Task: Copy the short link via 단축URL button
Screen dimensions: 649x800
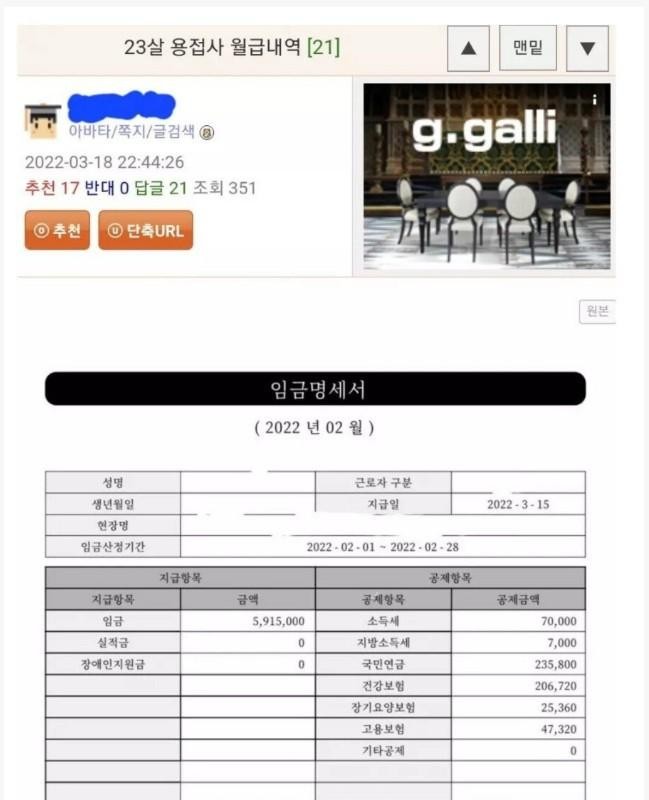Action: pos(145,230)
